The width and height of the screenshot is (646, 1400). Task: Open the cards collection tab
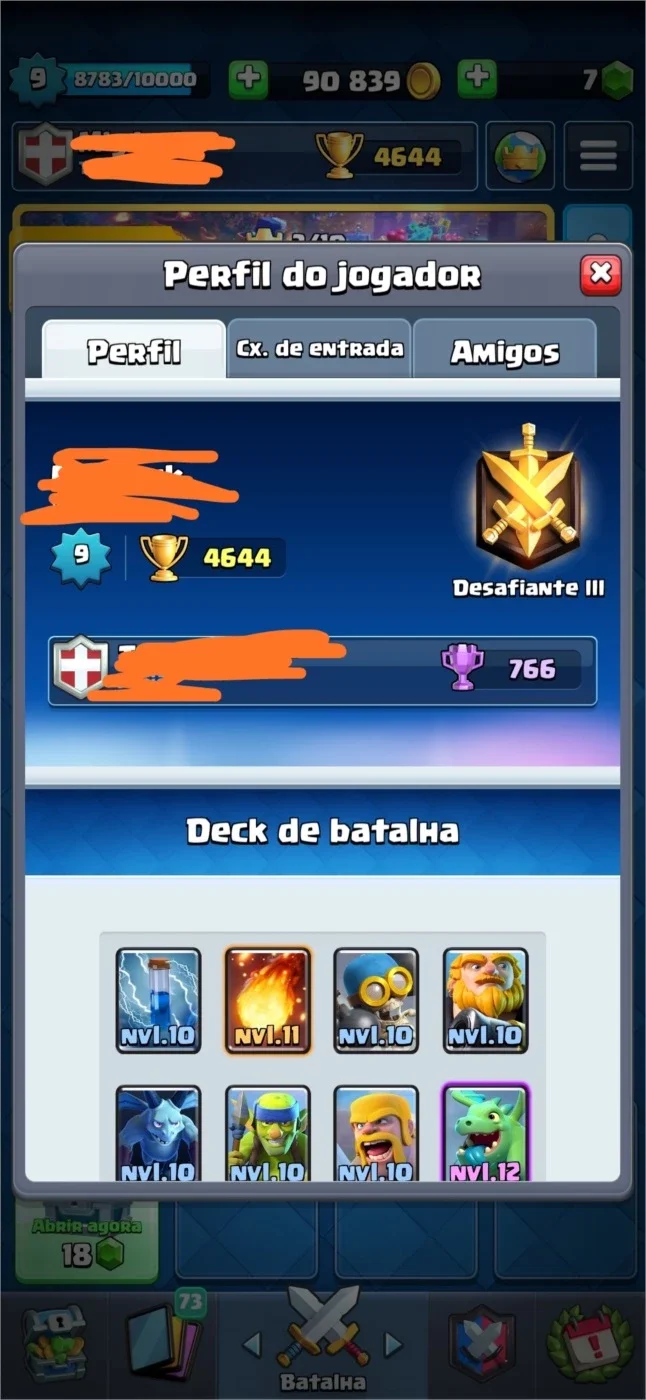point(163,1342)
